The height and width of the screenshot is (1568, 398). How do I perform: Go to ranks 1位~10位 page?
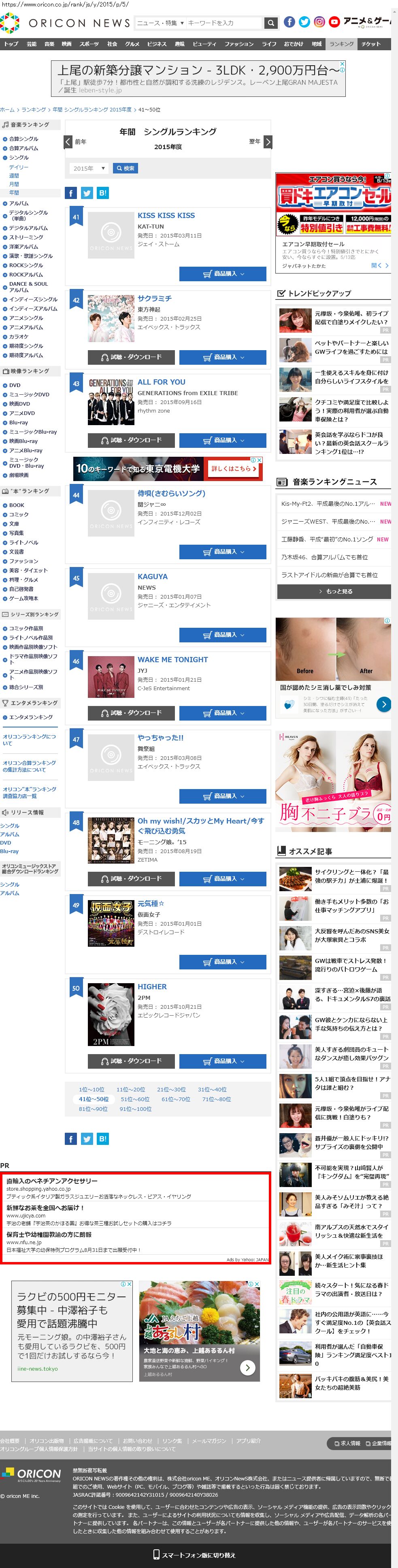91,1089
